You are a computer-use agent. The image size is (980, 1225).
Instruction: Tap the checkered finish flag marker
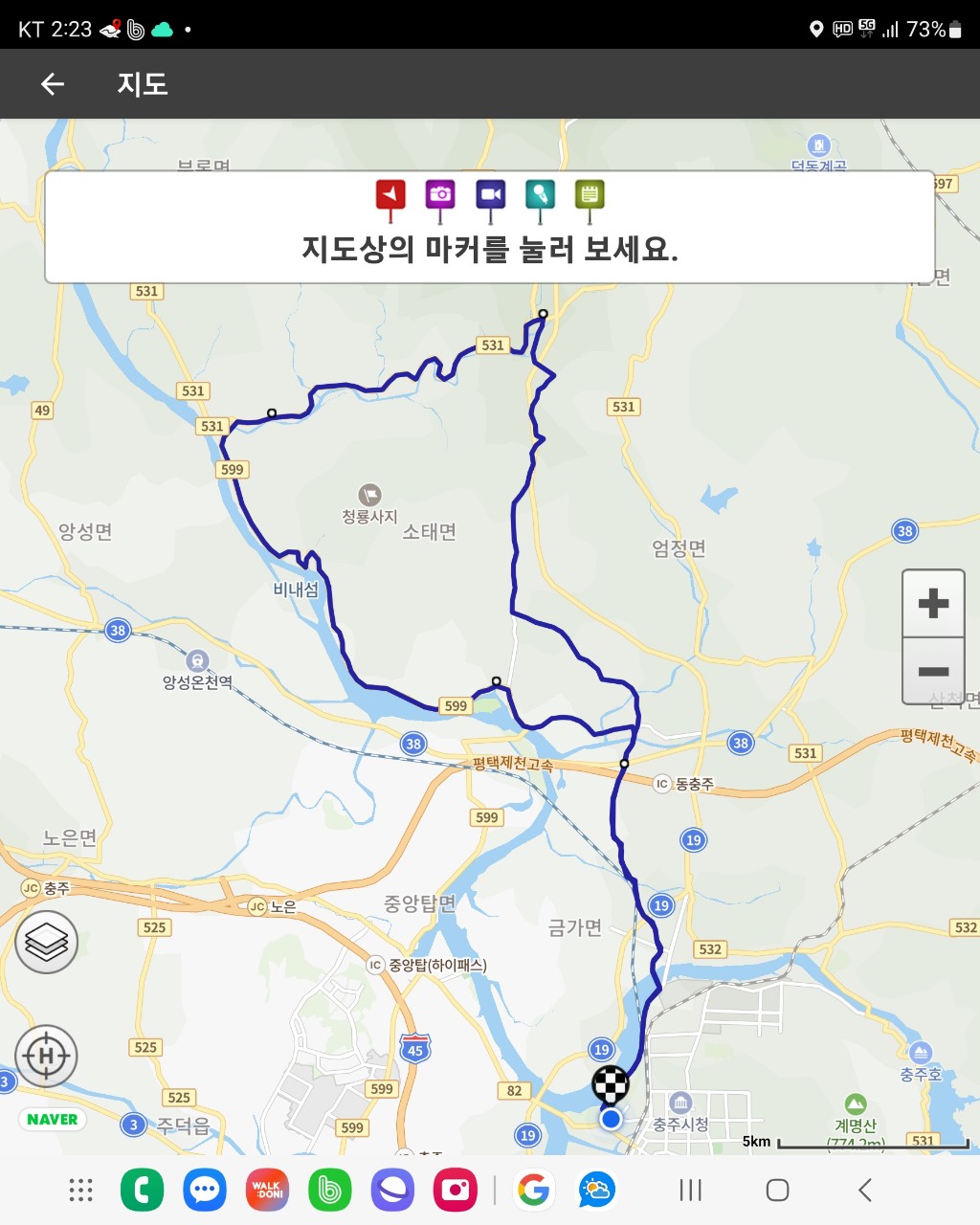pos(611,1084)
